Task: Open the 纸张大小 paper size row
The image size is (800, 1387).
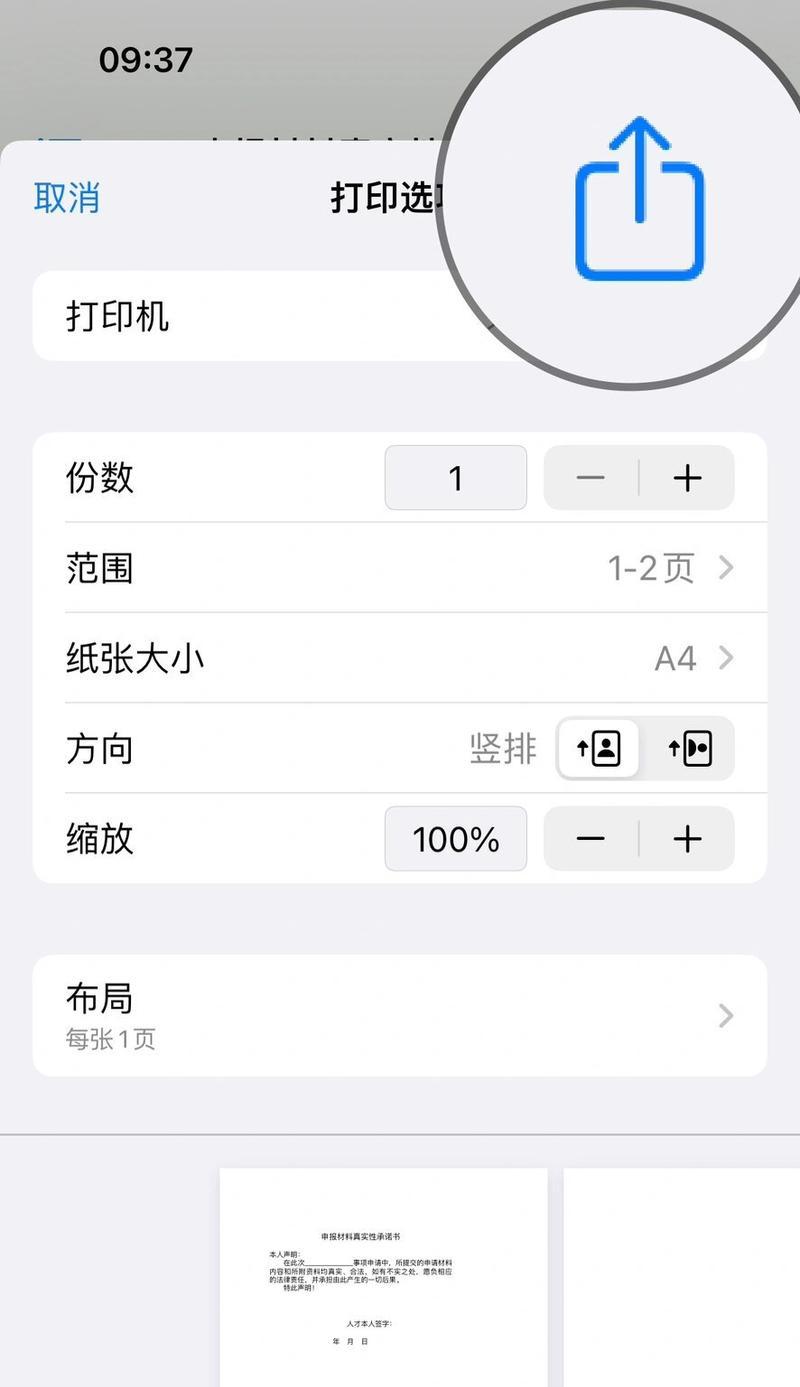Action: (x=400, y=658)
